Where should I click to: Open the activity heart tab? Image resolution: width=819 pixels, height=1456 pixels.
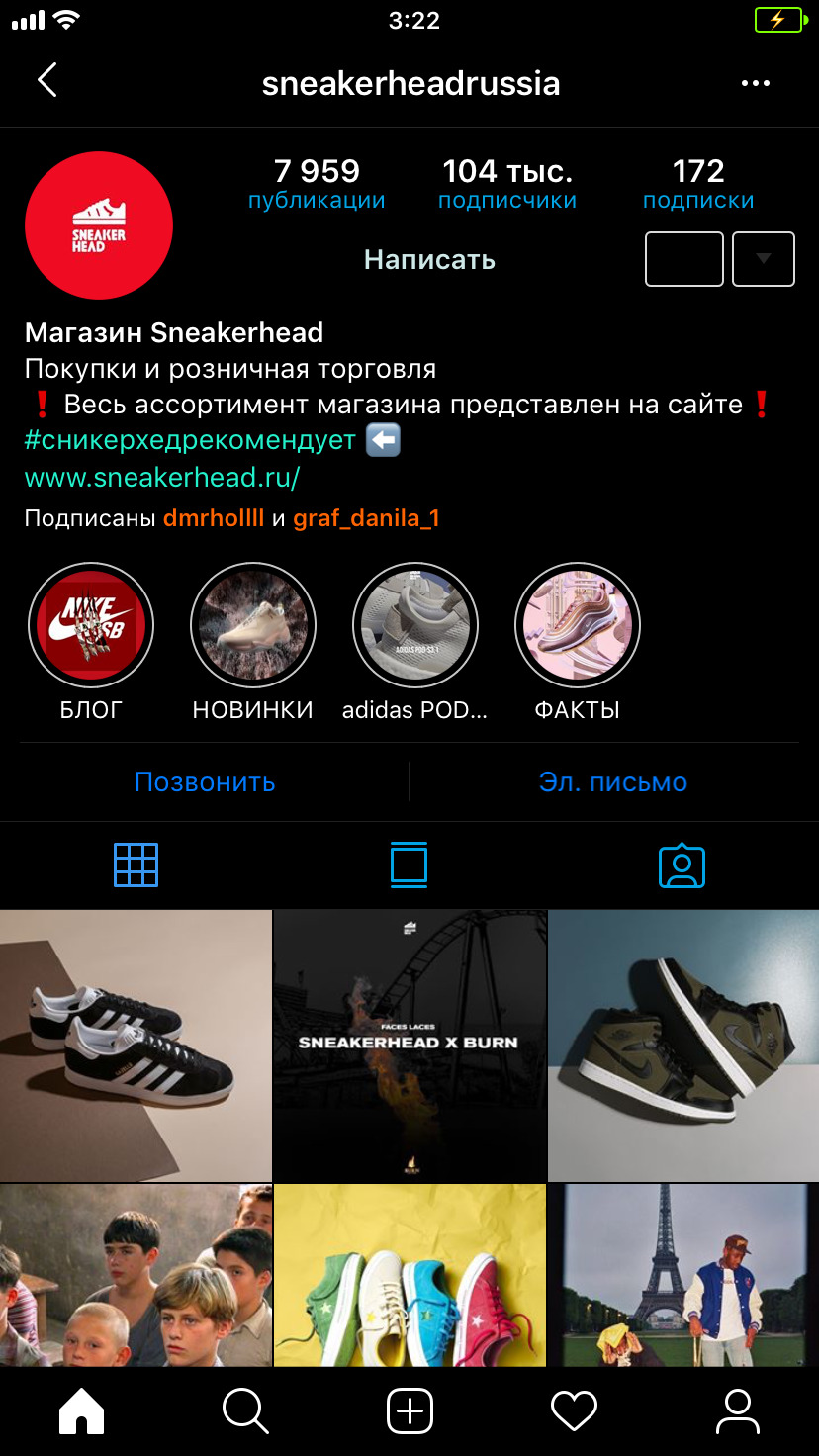pyautogui.click(x=574, y=1410)
